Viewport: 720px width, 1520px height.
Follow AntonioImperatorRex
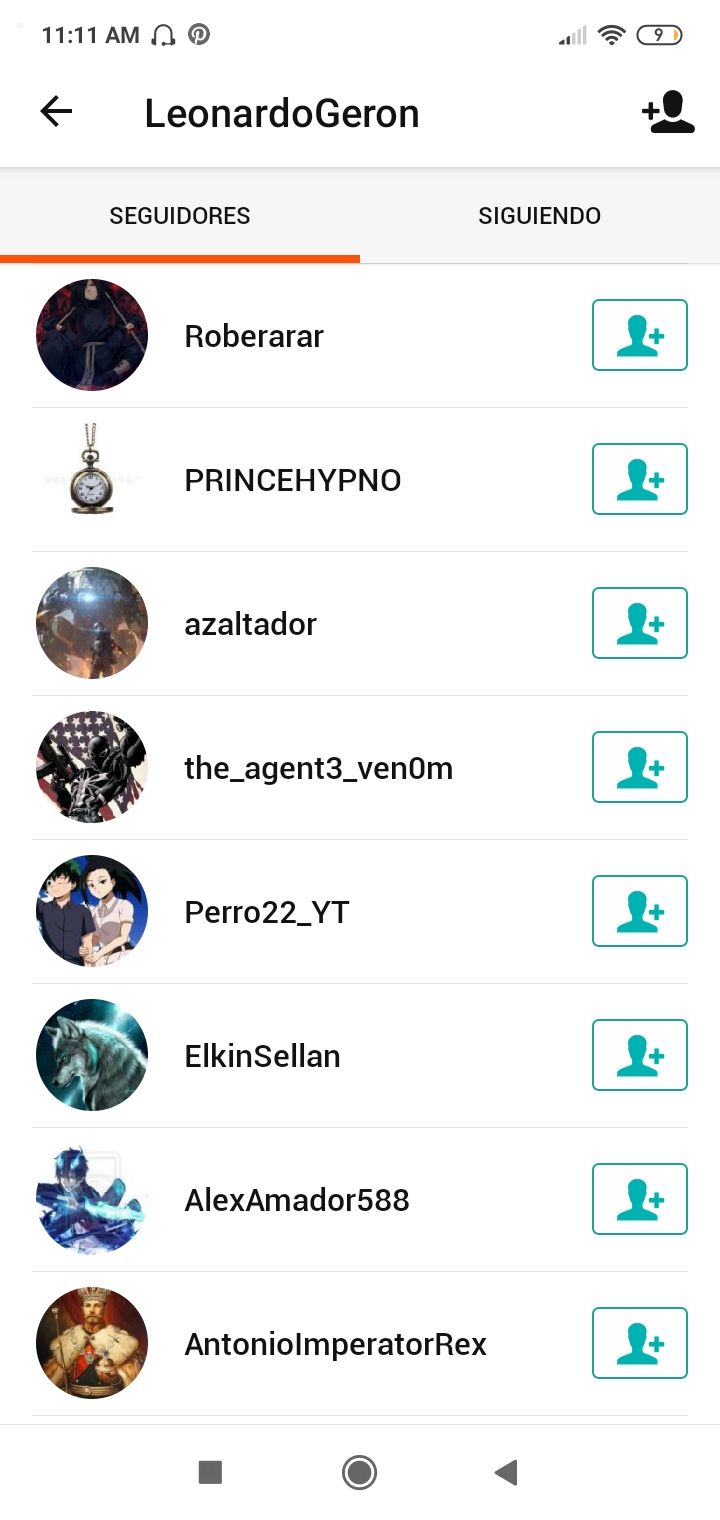tap(640, 1343)
